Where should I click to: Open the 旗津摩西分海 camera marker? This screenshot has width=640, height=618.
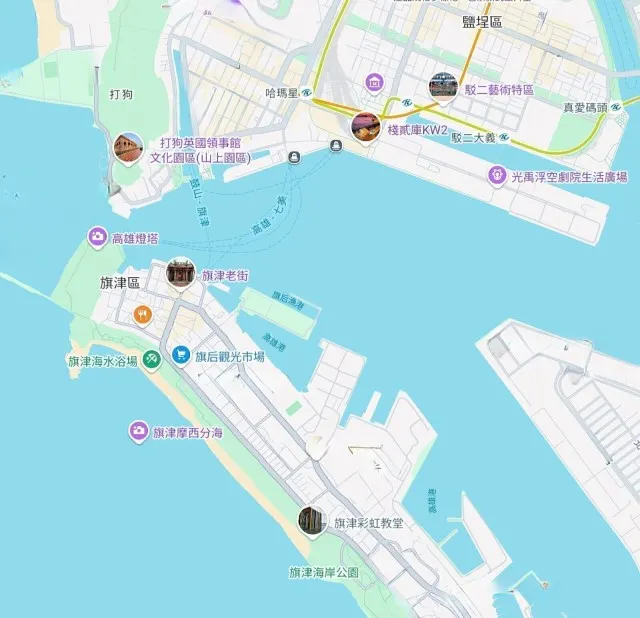pyautogui.click(x=139, y=431)
